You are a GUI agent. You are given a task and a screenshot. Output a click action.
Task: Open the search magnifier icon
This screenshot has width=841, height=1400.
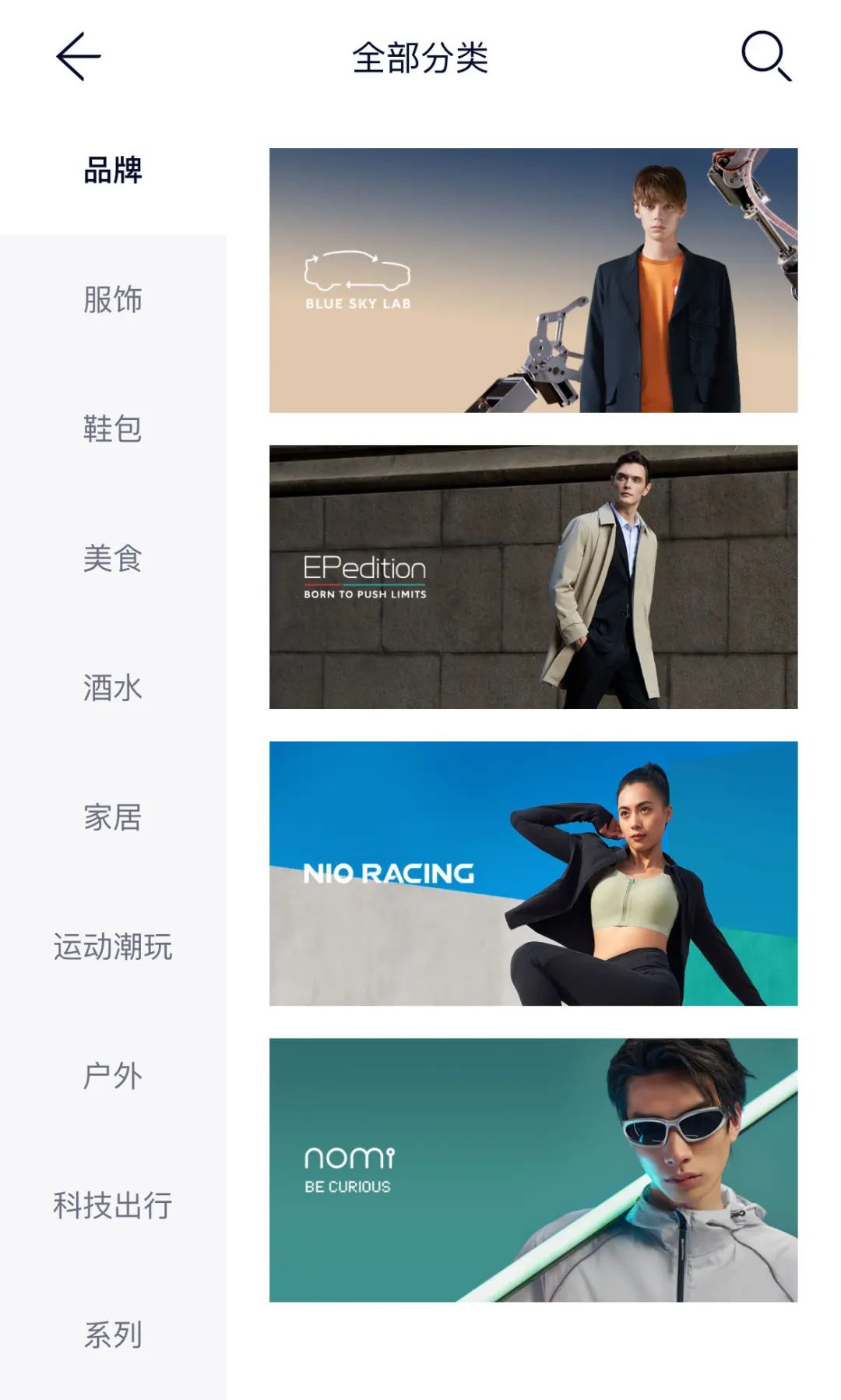click(x=765, y=56)
